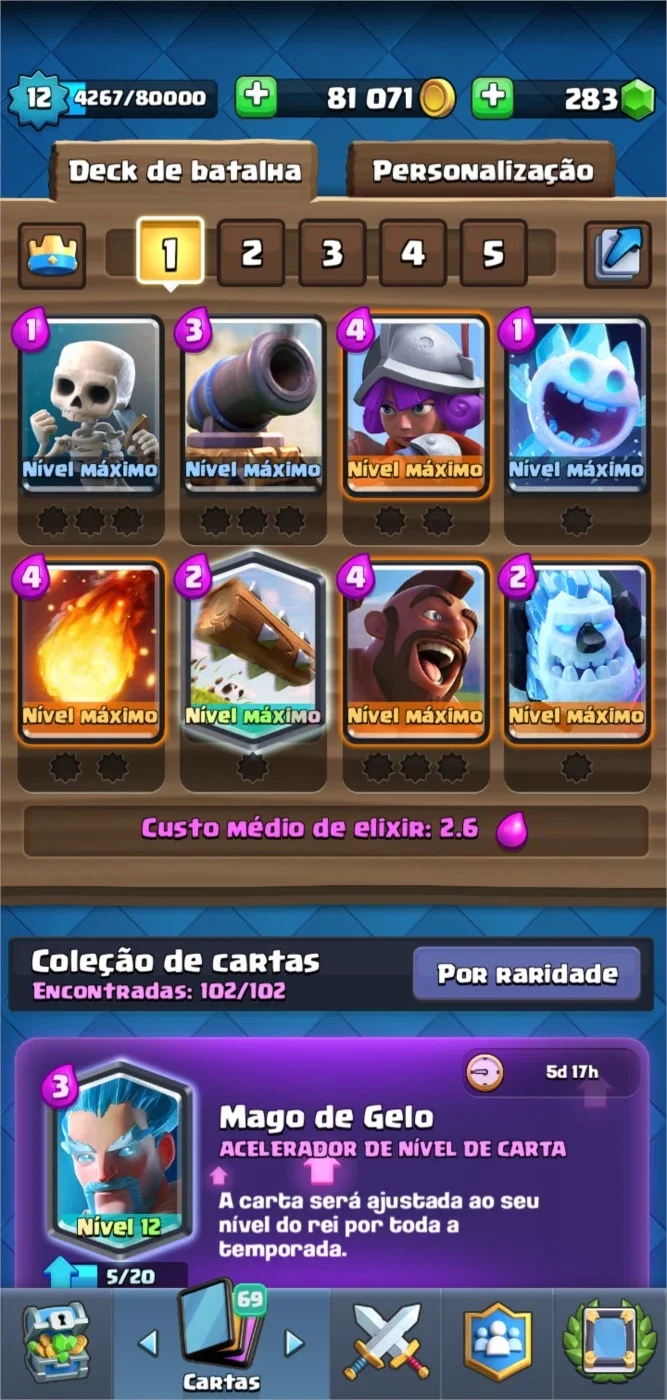Open the Musketeer card
Viewport: 667px width, 1400px height.
415,405
